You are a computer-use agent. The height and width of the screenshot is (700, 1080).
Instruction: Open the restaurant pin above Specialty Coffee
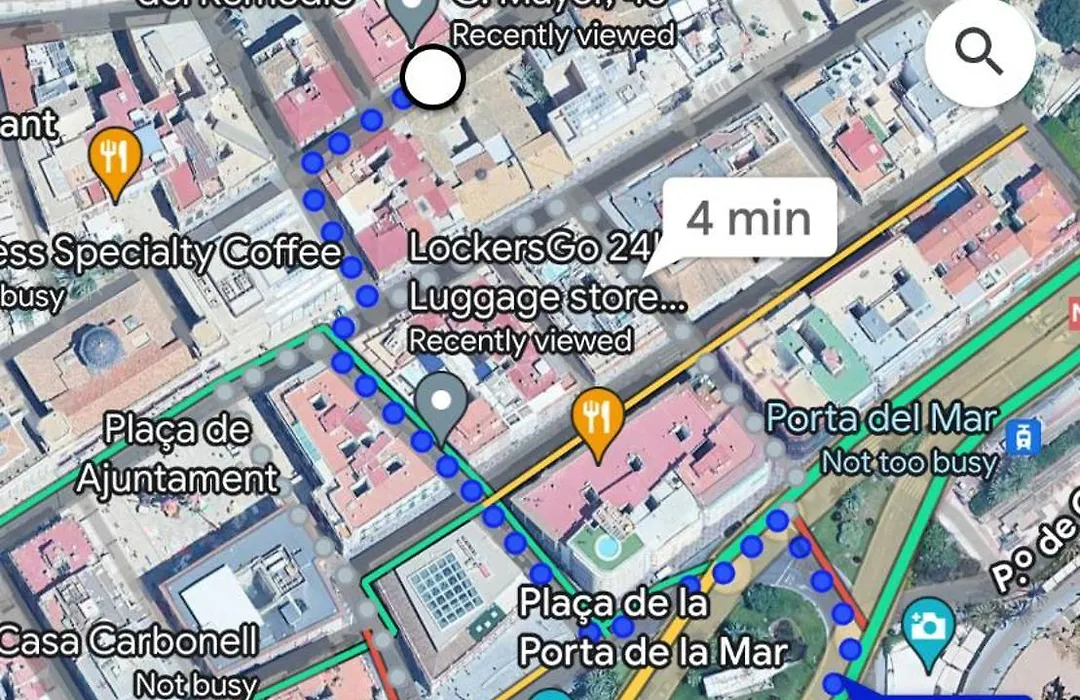click(x=115, y=162)
